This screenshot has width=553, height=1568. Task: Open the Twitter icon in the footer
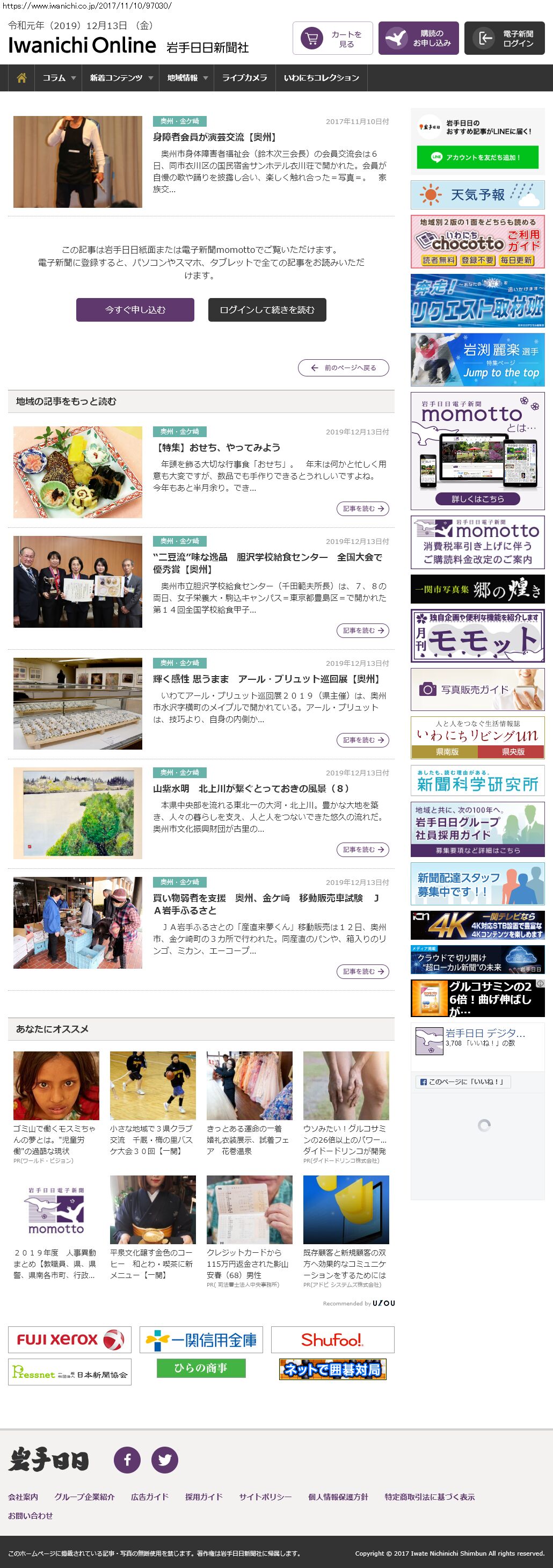(x=164, y=1459)
